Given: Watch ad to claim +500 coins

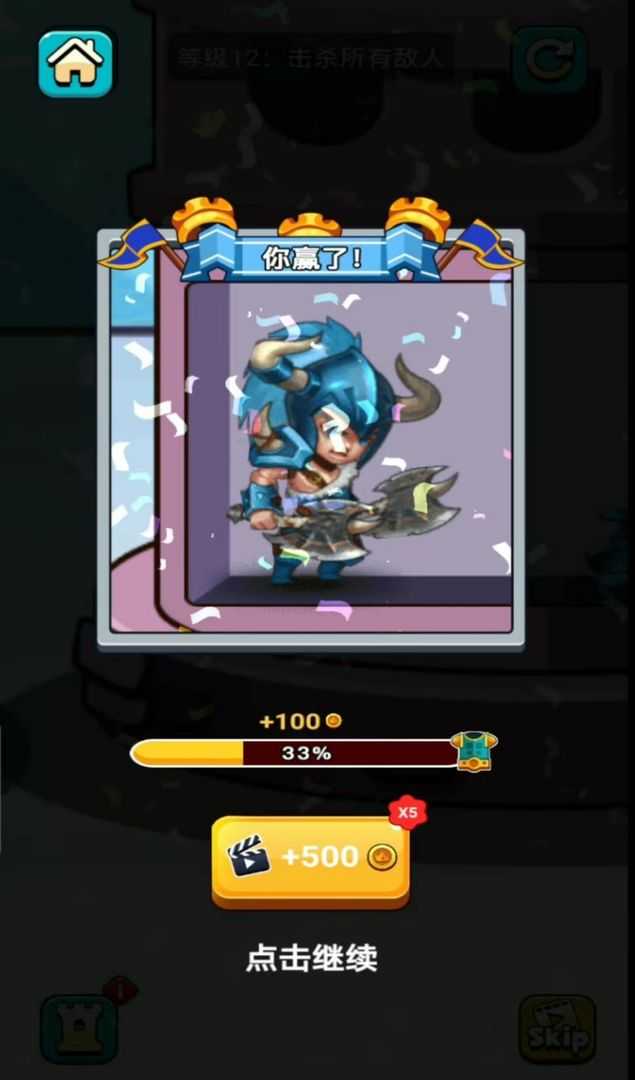Looking at the screenshot, I should coord(310,859).
